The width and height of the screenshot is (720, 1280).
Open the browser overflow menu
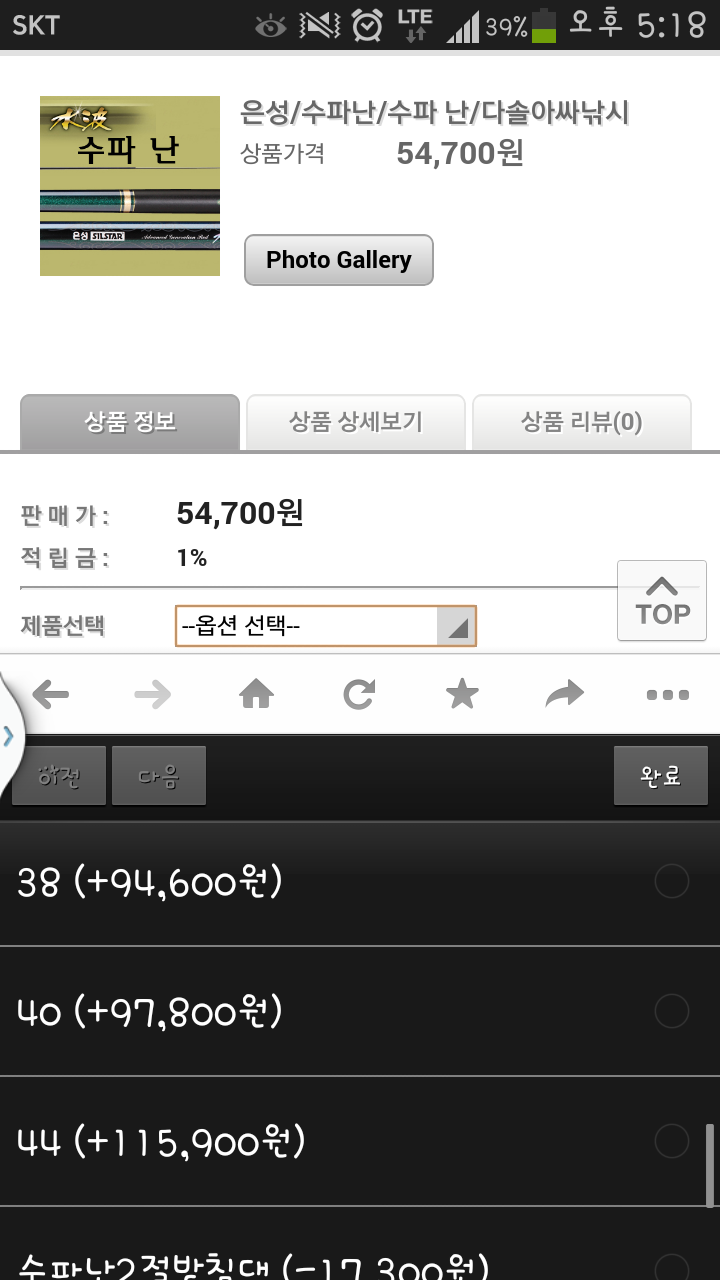667,694
